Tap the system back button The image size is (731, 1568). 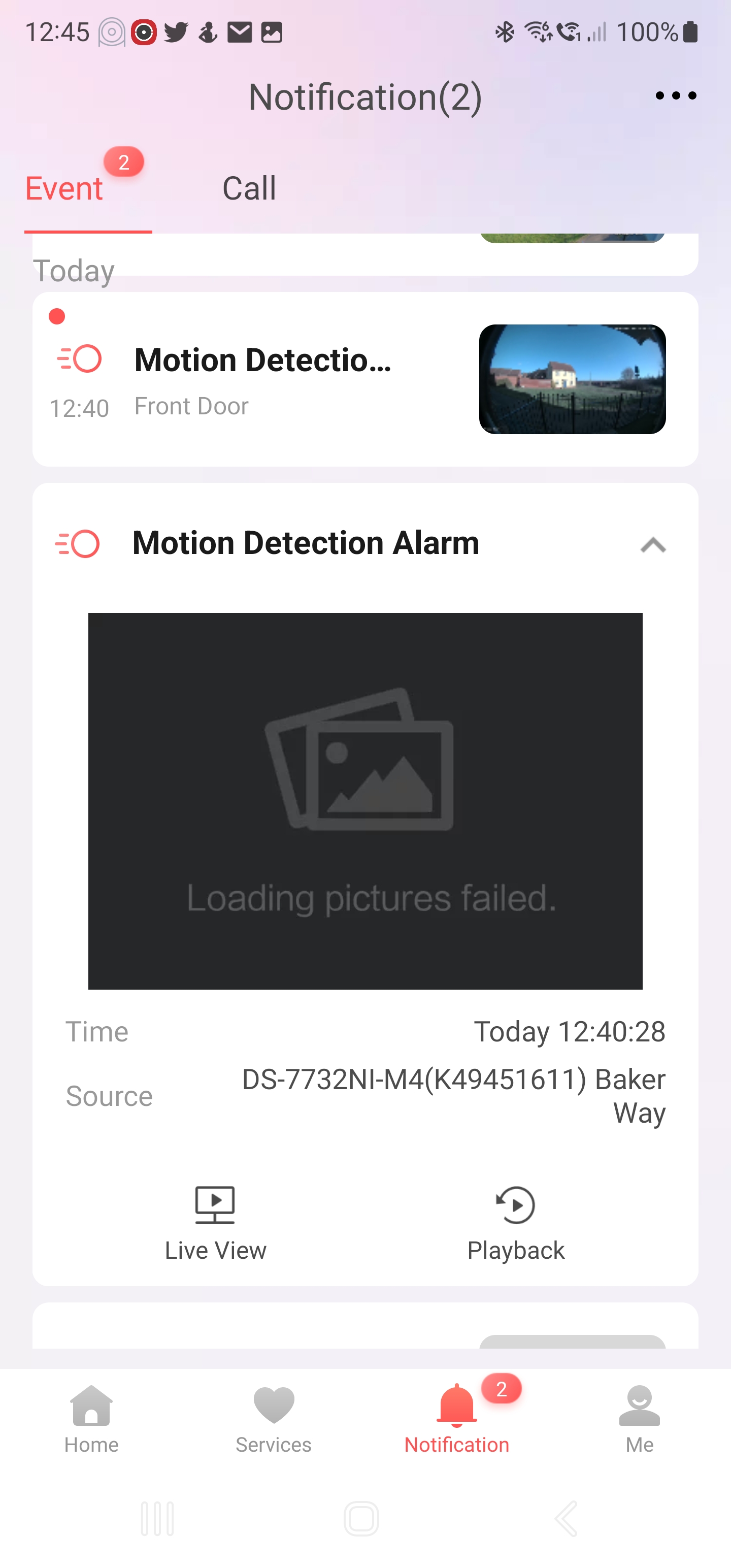tap(566, 1518)
